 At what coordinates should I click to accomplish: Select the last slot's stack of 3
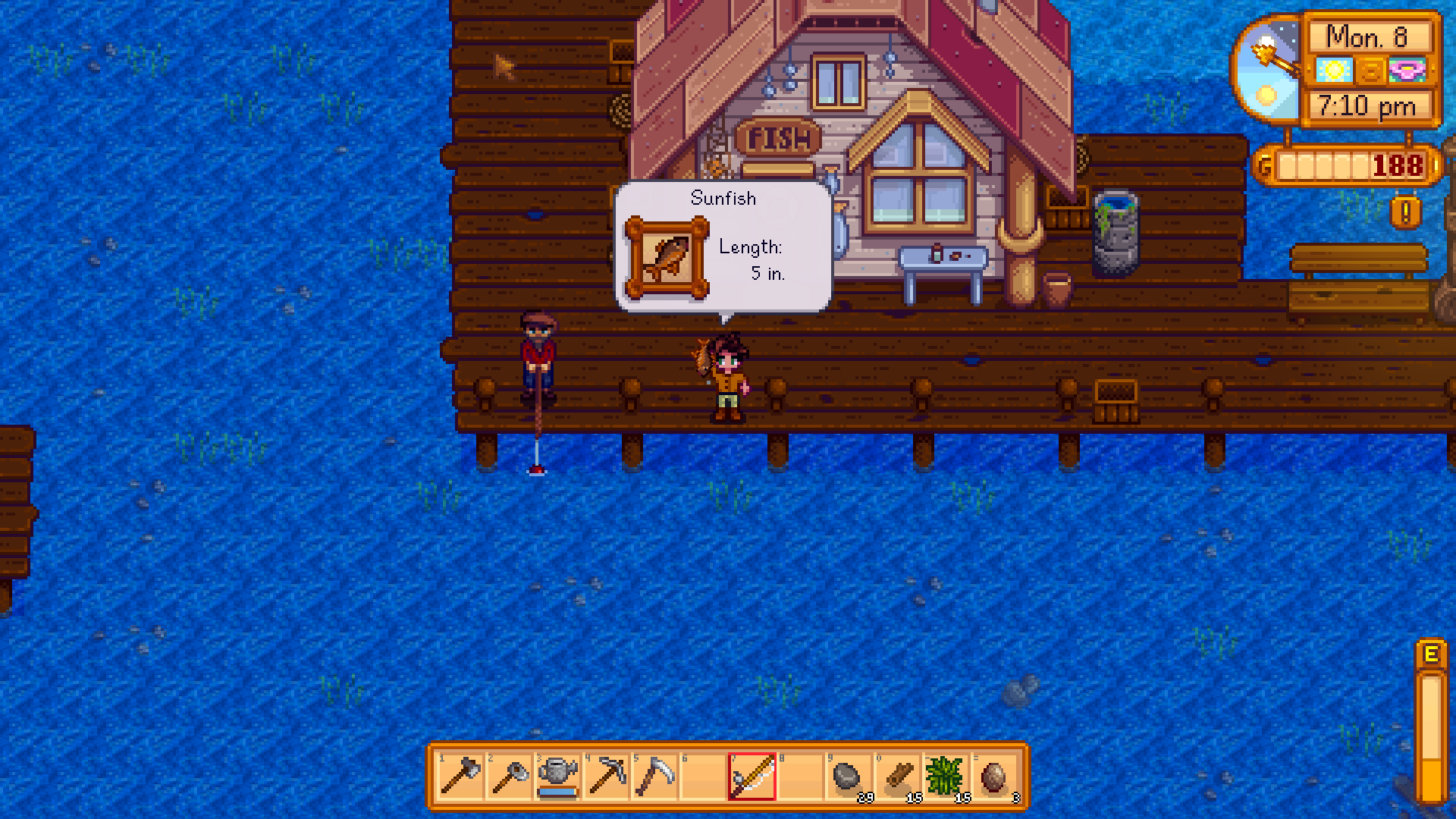994,777
